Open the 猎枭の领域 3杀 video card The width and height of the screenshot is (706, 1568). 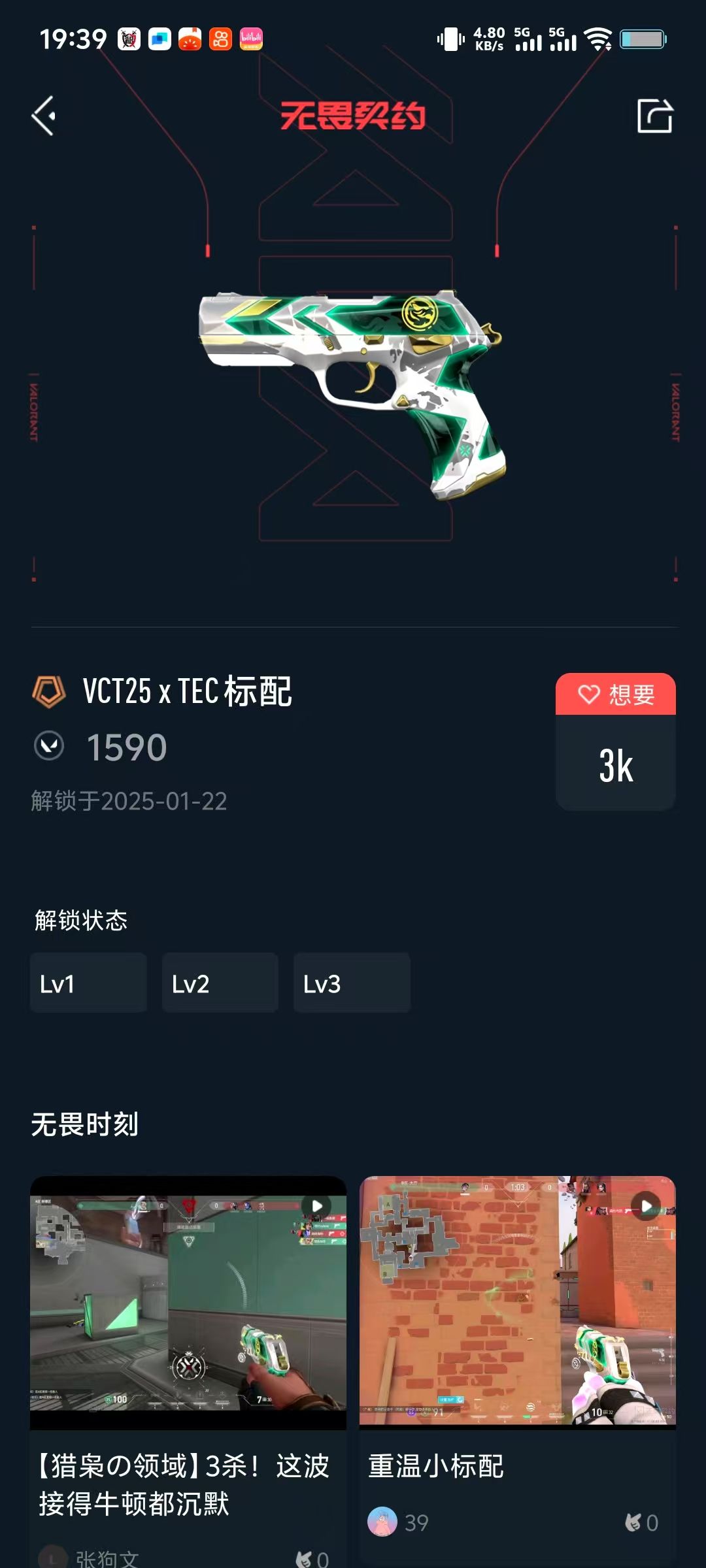pos(188,1372)
